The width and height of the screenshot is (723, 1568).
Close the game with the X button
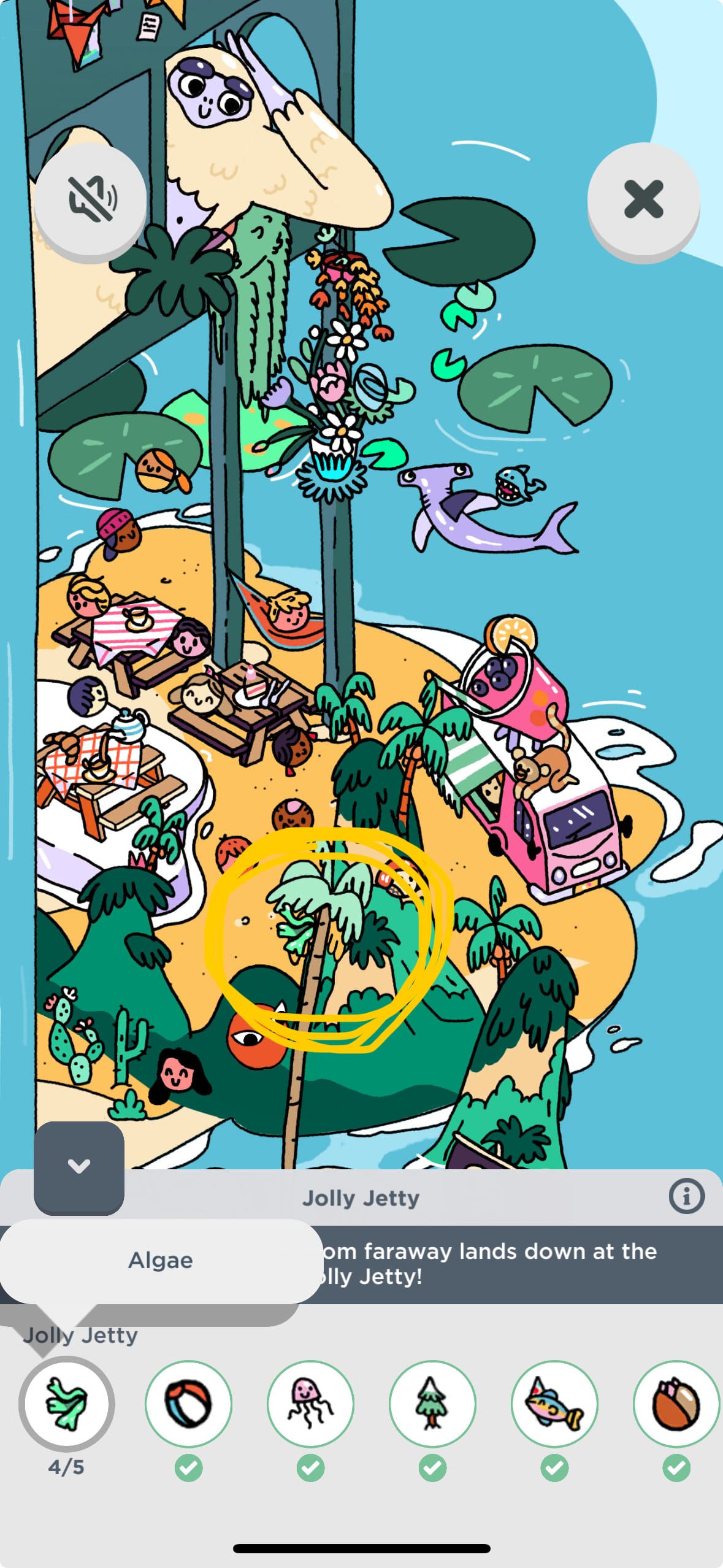click(643, 200)
